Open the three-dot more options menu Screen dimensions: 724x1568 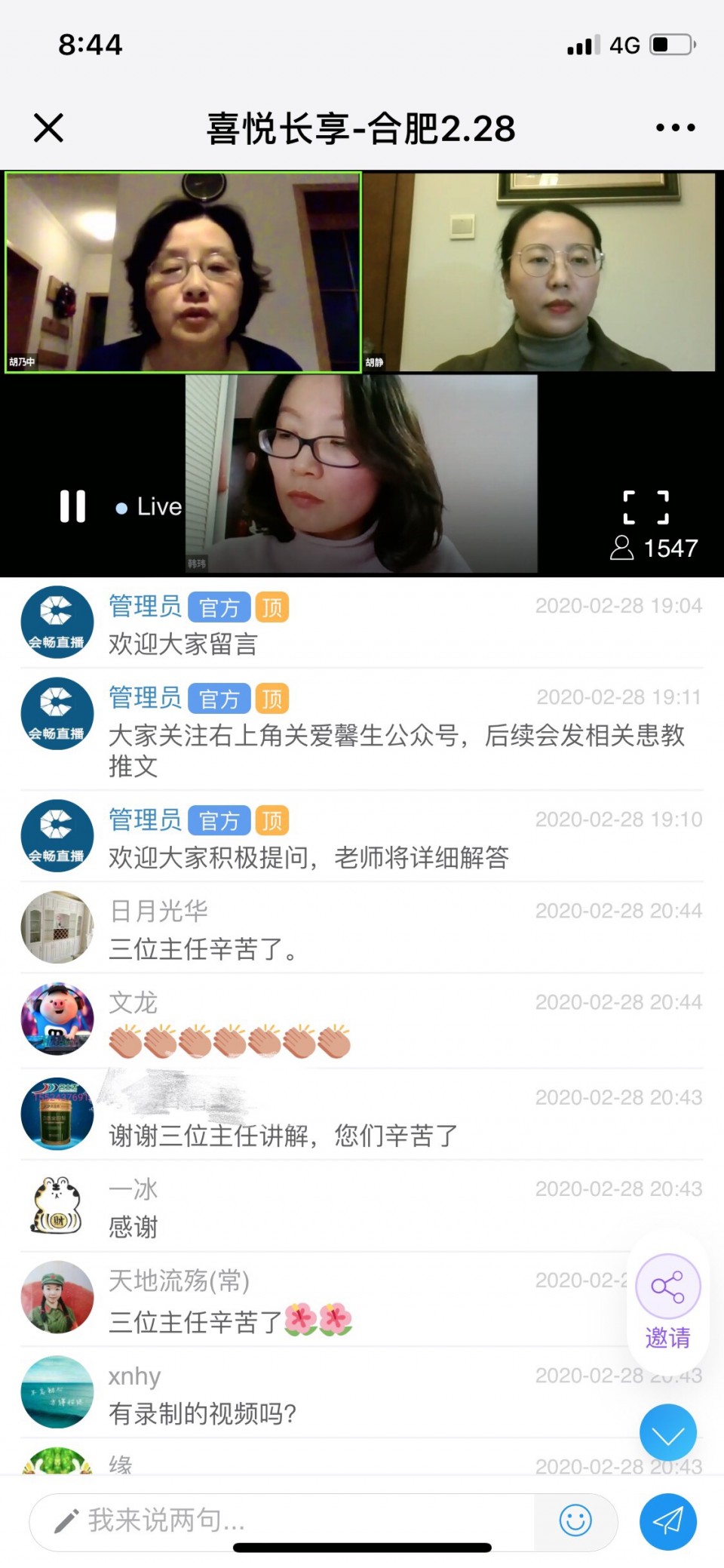click(x=675, y=128)
